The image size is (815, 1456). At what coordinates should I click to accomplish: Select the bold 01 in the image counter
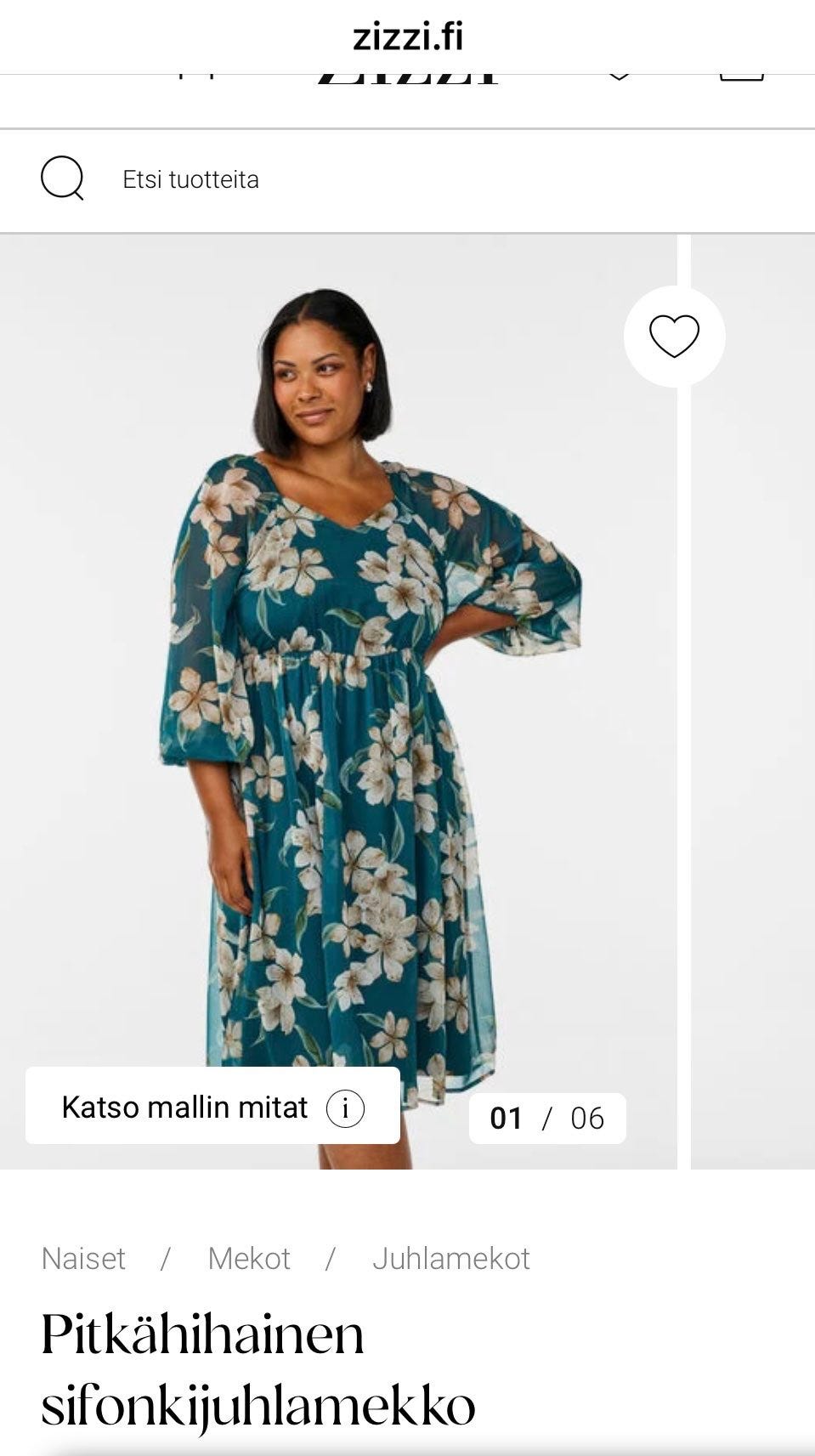(507, 1119)
